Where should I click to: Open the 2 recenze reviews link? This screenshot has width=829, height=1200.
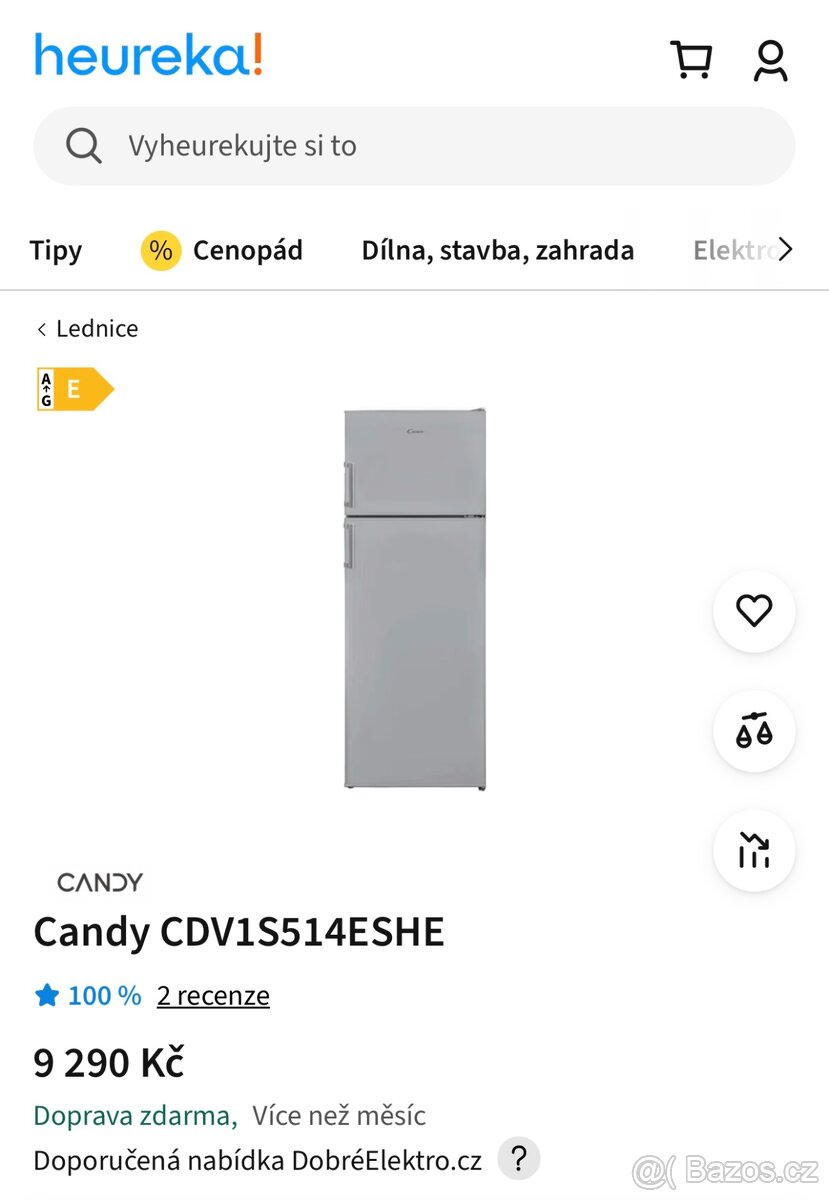pyautogui.click(x=213, y=995)
